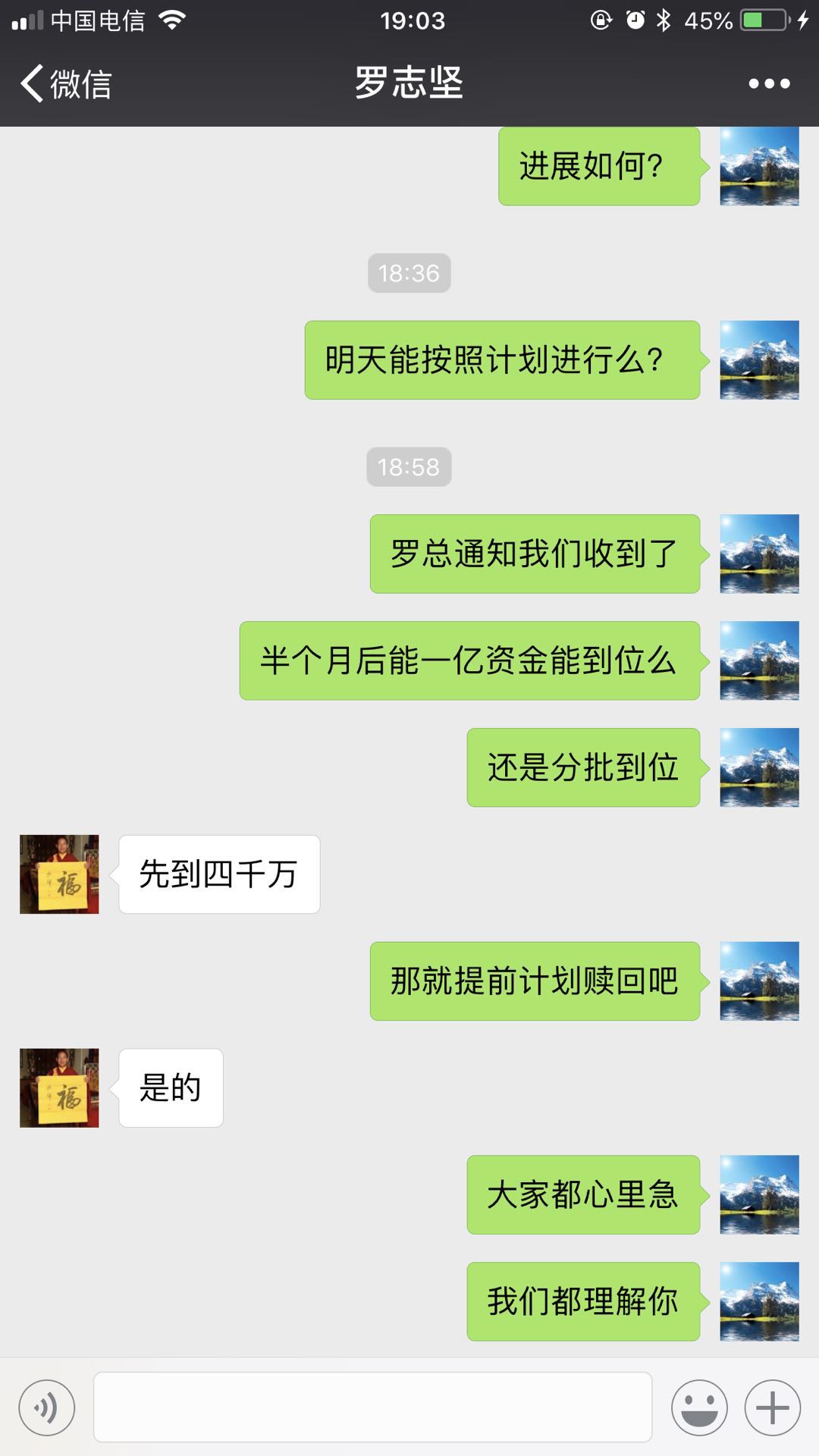
Task: Select the reply bubble 先到四千万
Action: (x=218, y=874)
